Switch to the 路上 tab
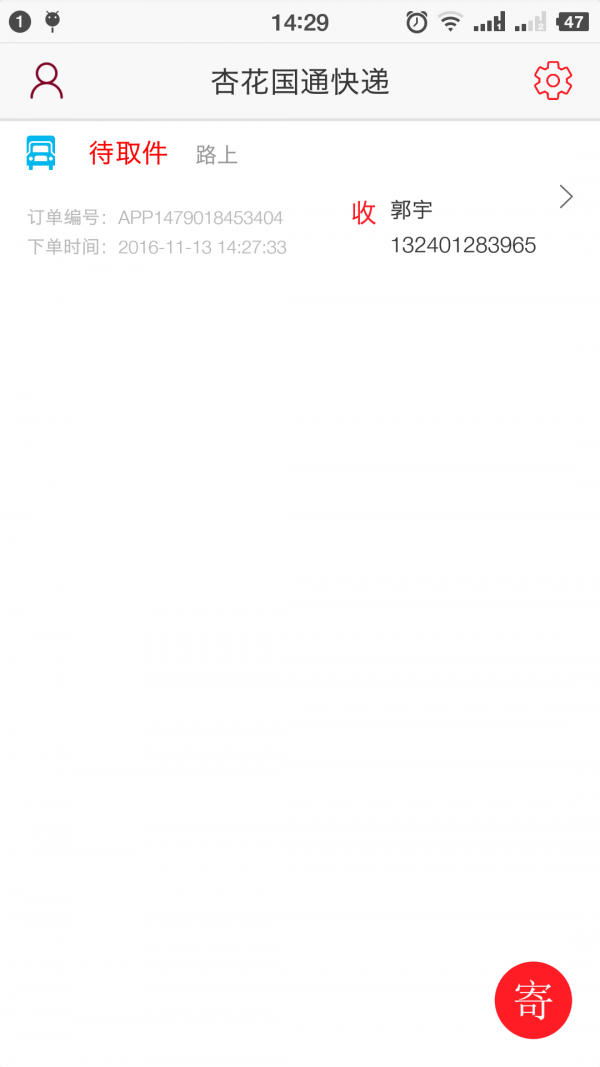 (x=217, y=155)
